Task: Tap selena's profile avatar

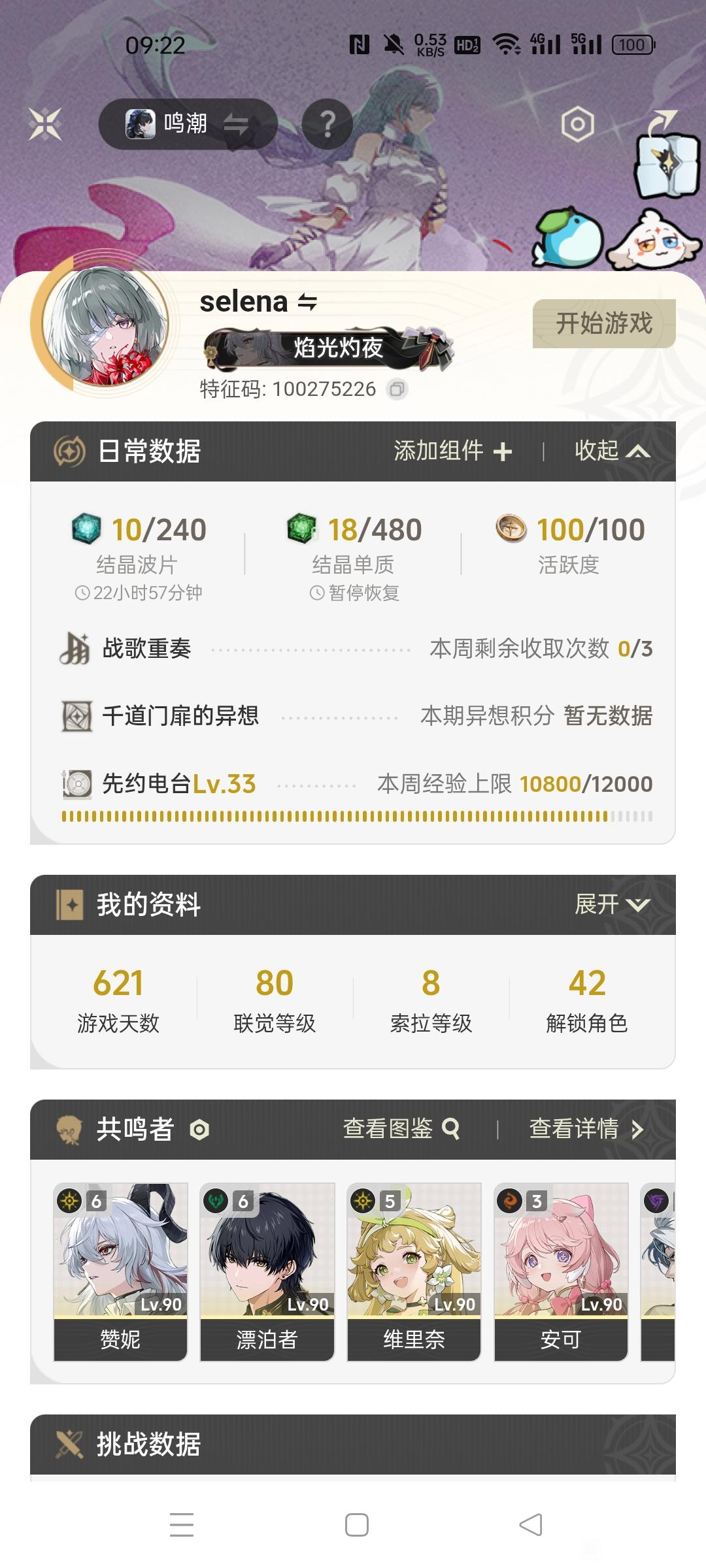Action: (x=105, y=325)
